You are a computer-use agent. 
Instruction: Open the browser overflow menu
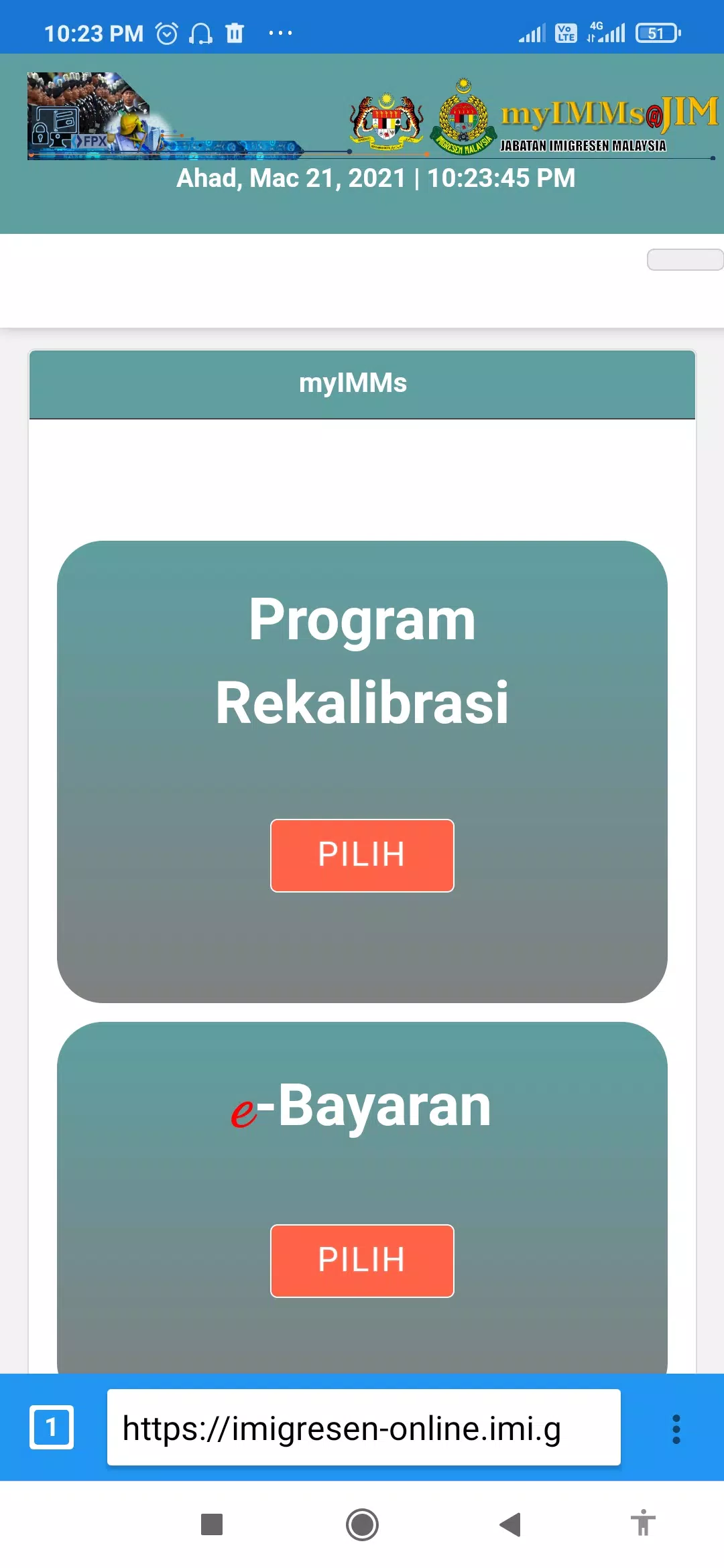(x=676, y=1429)
